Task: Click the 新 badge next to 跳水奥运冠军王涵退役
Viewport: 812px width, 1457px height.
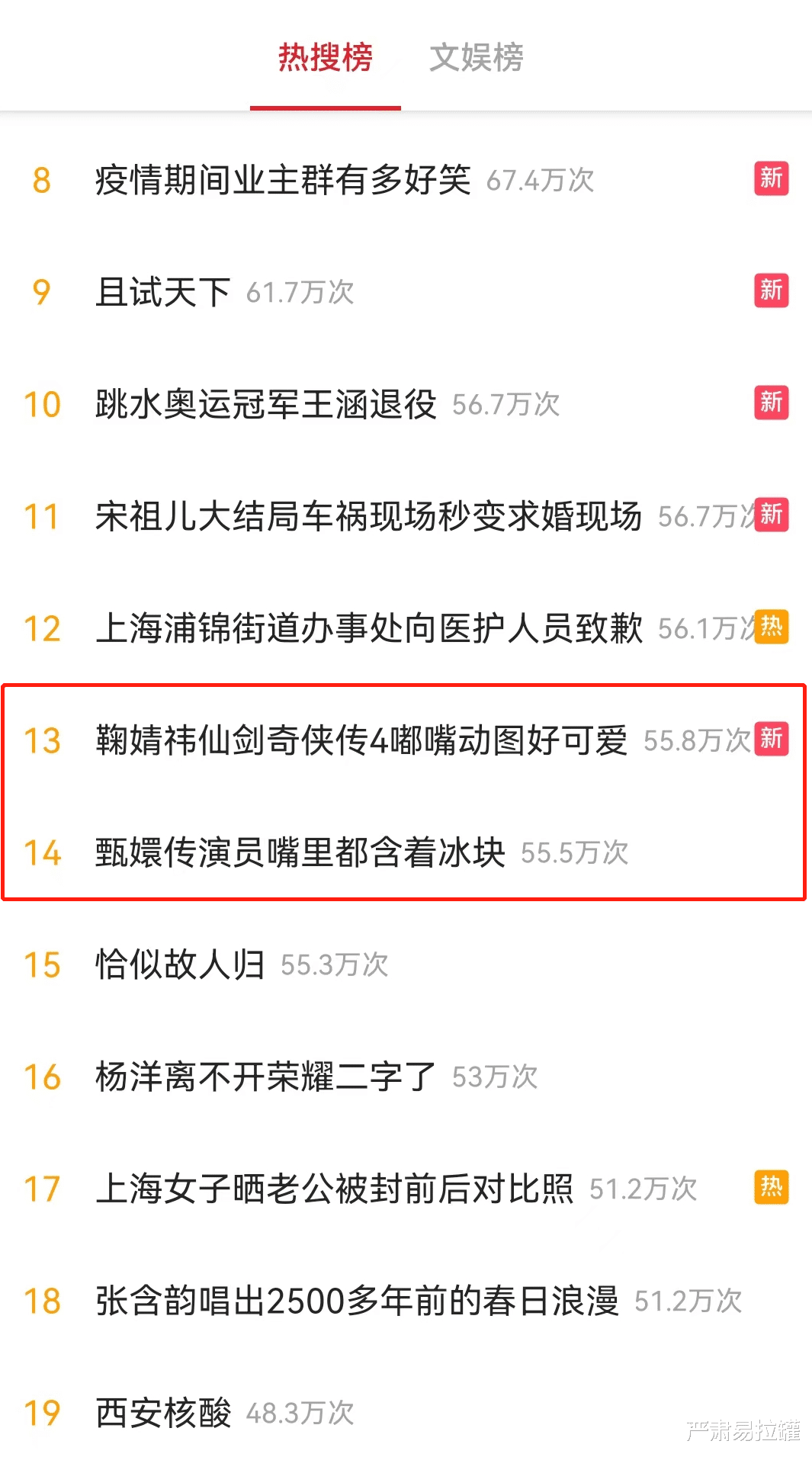Action: click(x=771, y=403)
